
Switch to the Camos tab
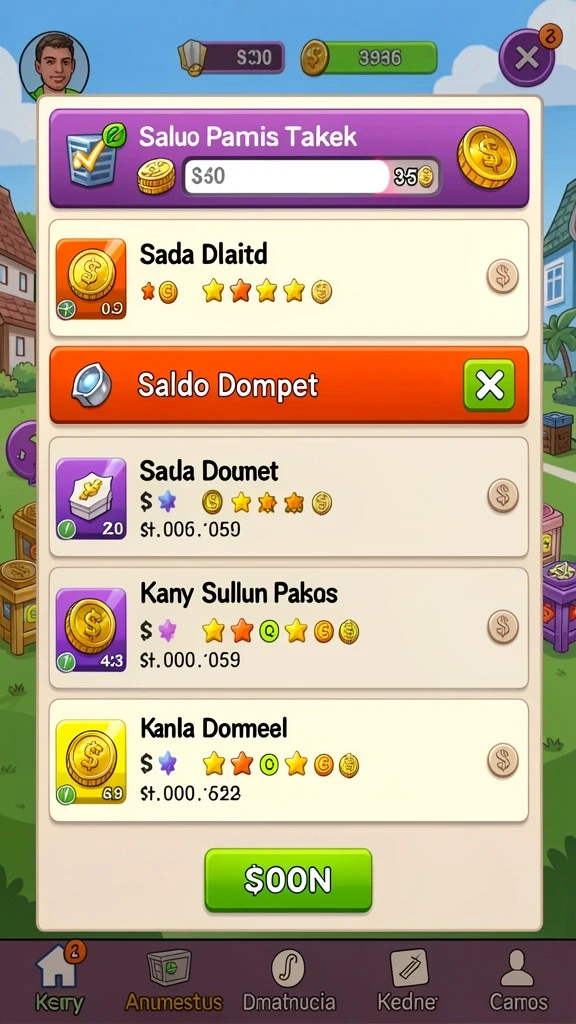[519, 978]
